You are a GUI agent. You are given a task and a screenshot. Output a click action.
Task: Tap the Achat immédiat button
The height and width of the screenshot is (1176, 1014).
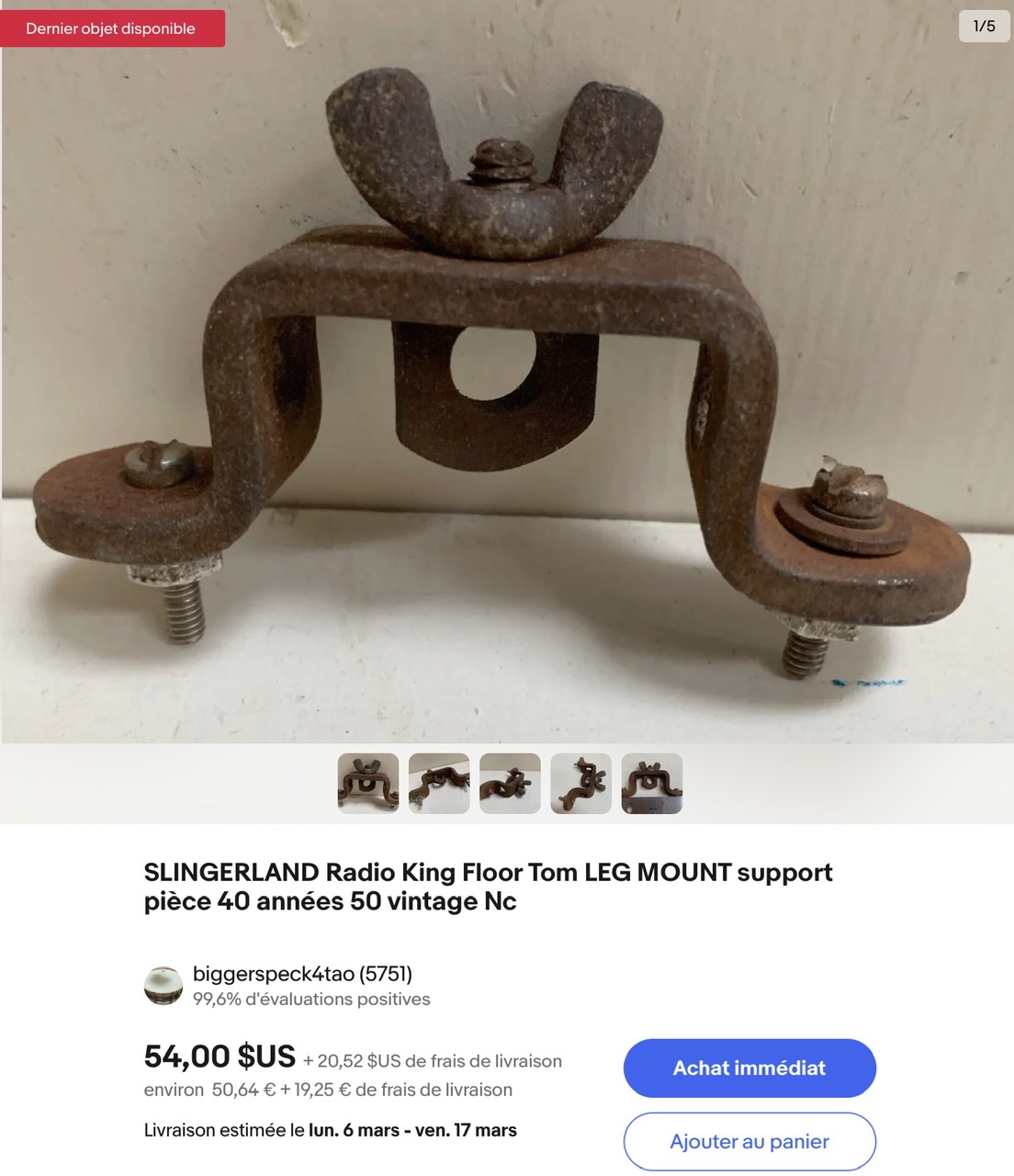pos(749,1068)
